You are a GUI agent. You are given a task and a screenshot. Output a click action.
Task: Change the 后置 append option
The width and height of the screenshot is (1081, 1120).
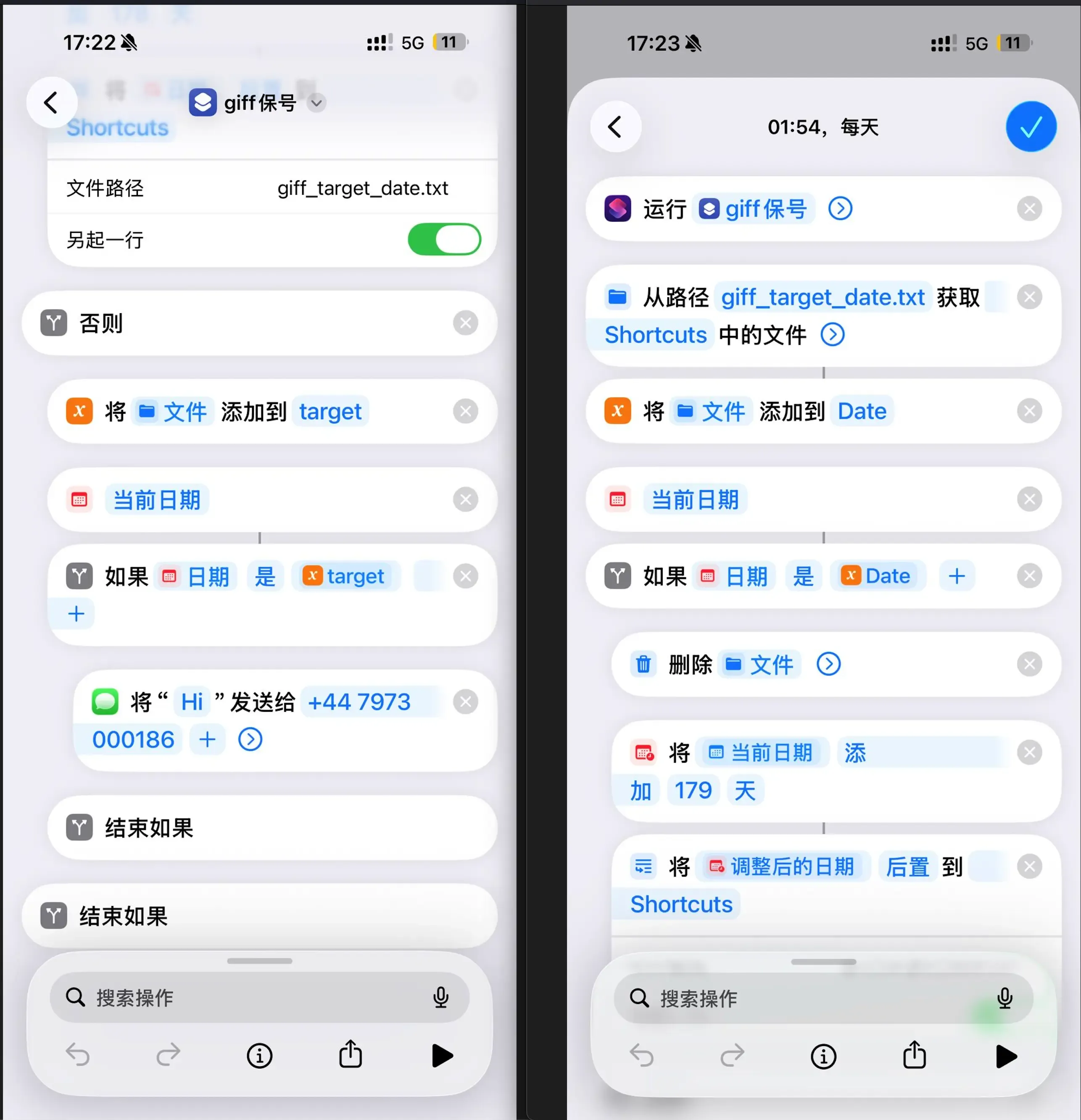(x=907, y=867)
